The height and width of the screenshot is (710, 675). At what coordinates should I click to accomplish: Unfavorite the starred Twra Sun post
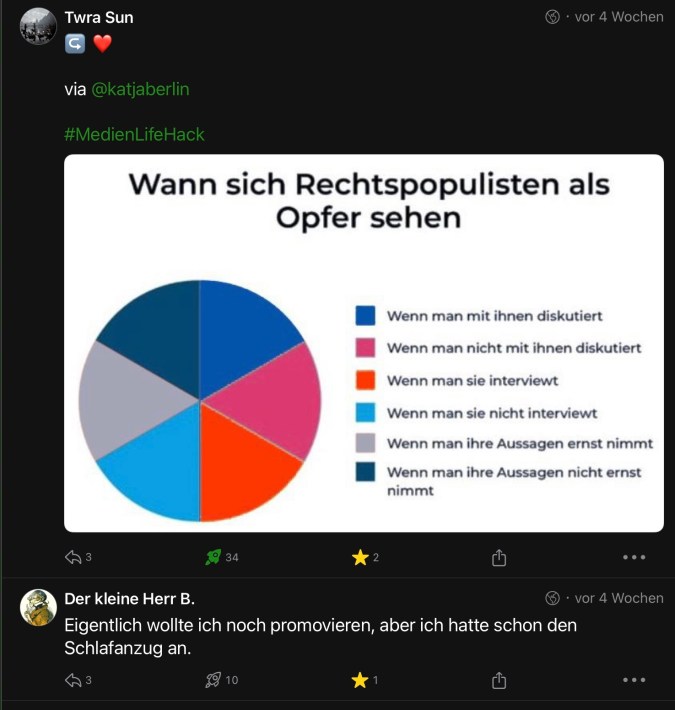pyautogui.click(x=361, y=557)
